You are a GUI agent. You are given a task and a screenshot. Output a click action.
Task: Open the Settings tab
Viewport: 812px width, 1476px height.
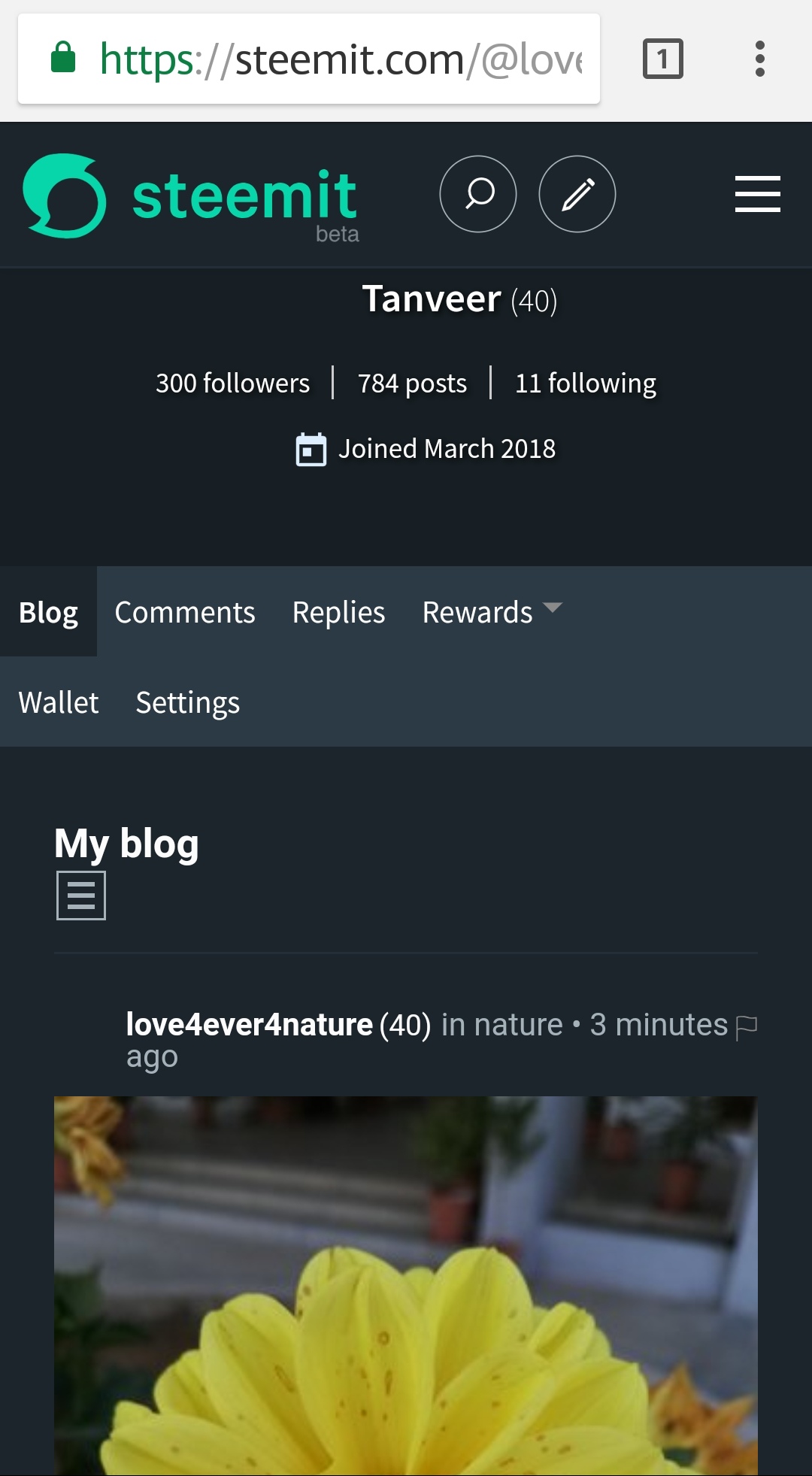click(x=187, y=702)
